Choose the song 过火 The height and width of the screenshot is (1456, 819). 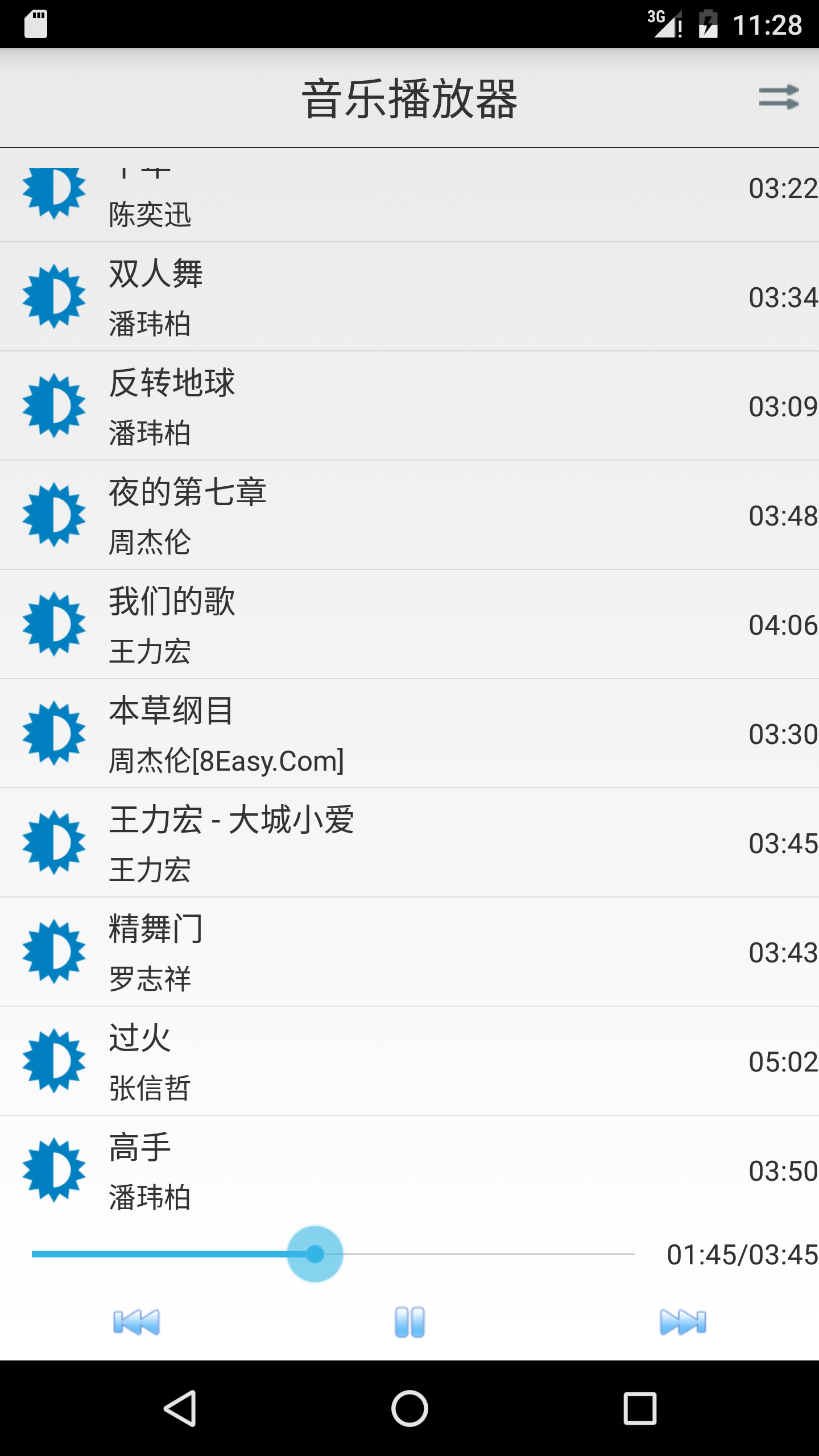tap(409, 1061)
